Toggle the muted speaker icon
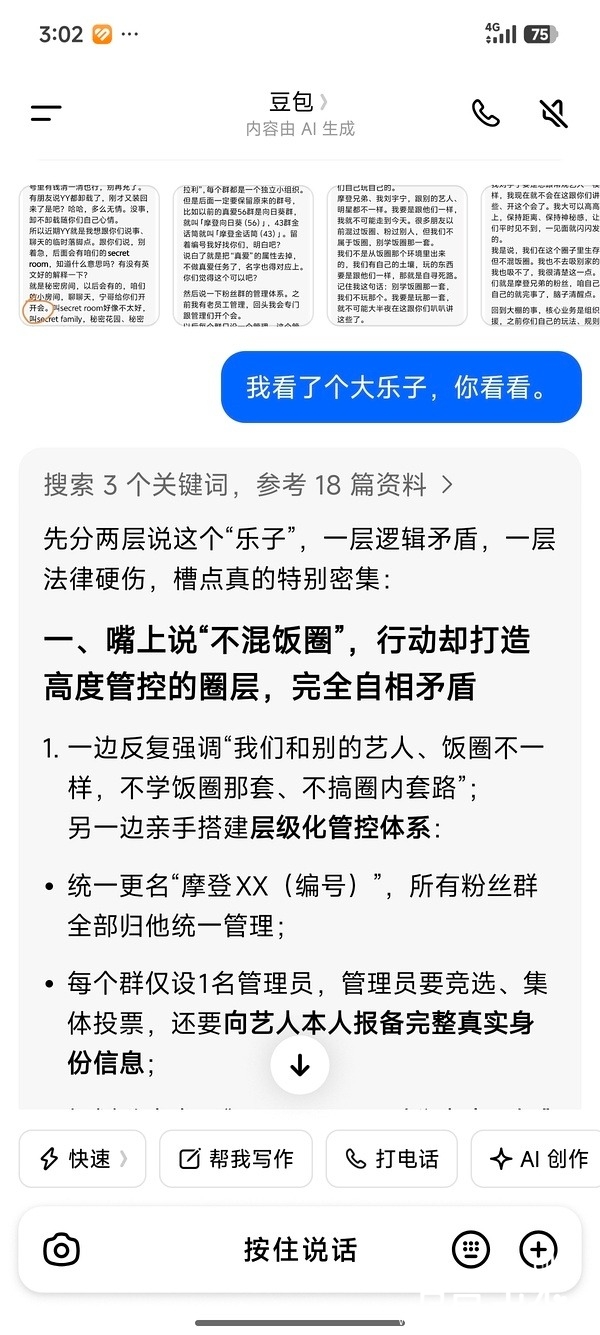 [553, 113]
